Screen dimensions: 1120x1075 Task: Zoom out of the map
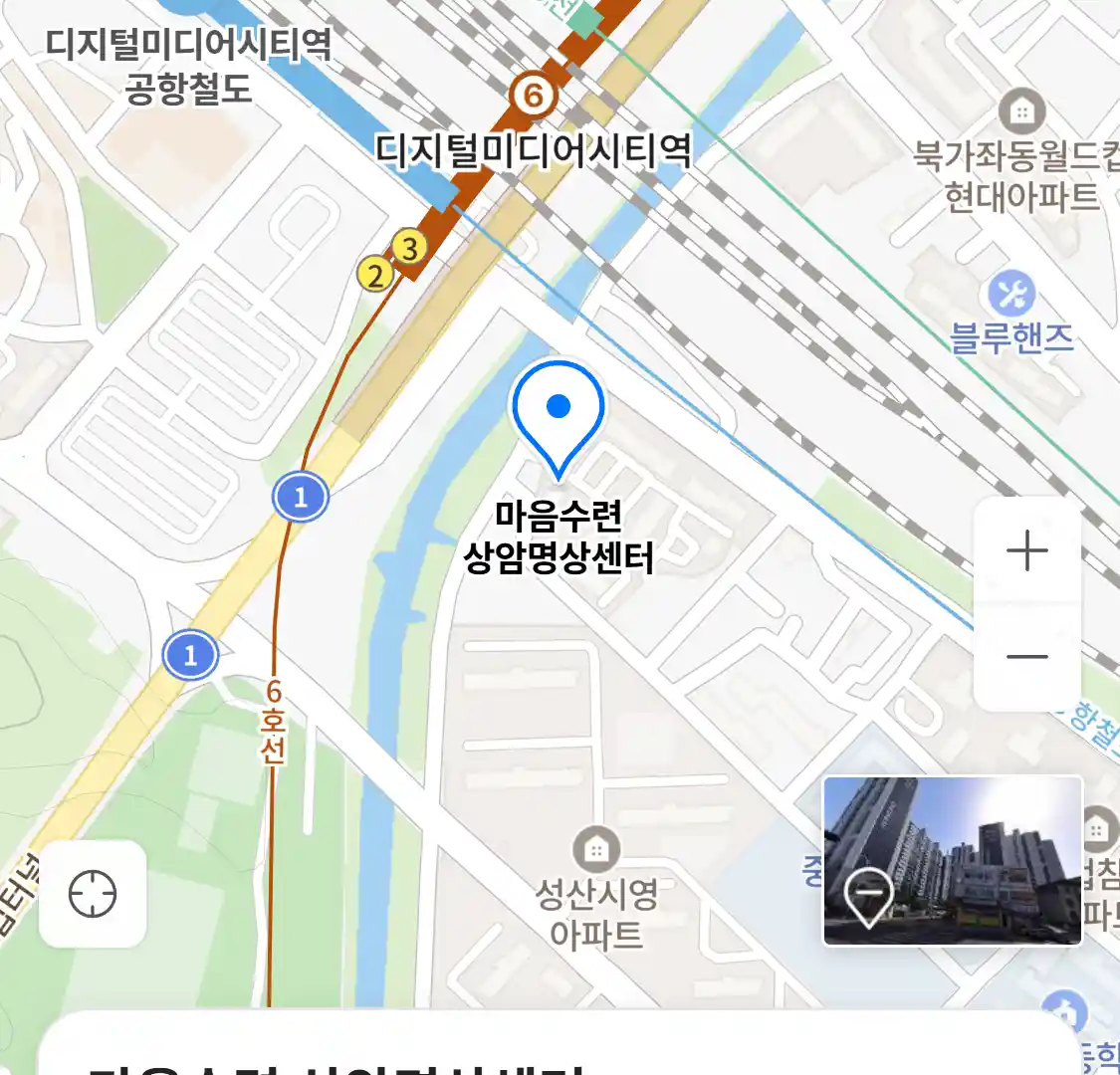click(1026, 657)
